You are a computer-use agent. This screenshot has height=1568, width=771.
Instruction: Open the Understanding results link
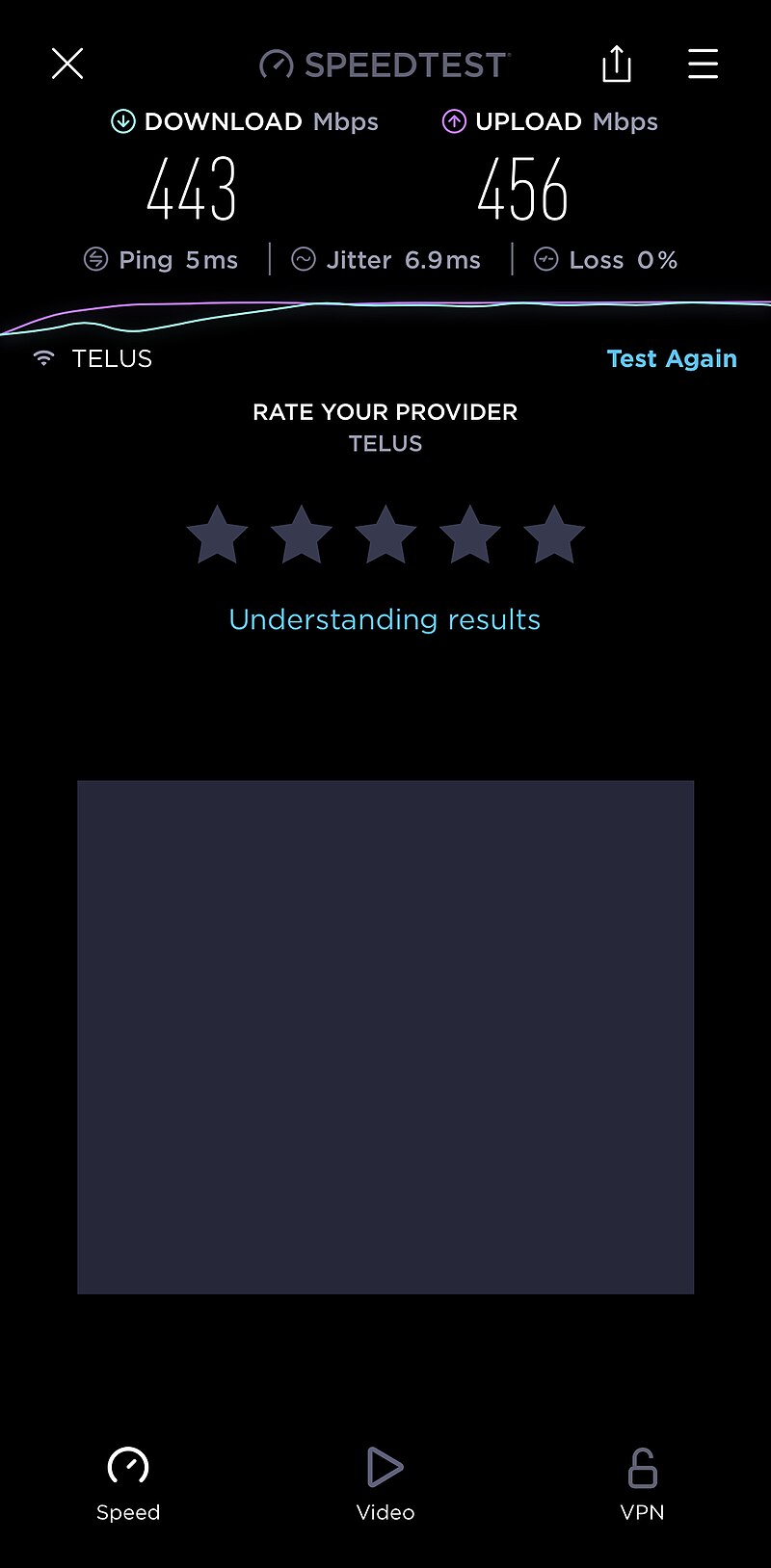click(x=385, y=619)
